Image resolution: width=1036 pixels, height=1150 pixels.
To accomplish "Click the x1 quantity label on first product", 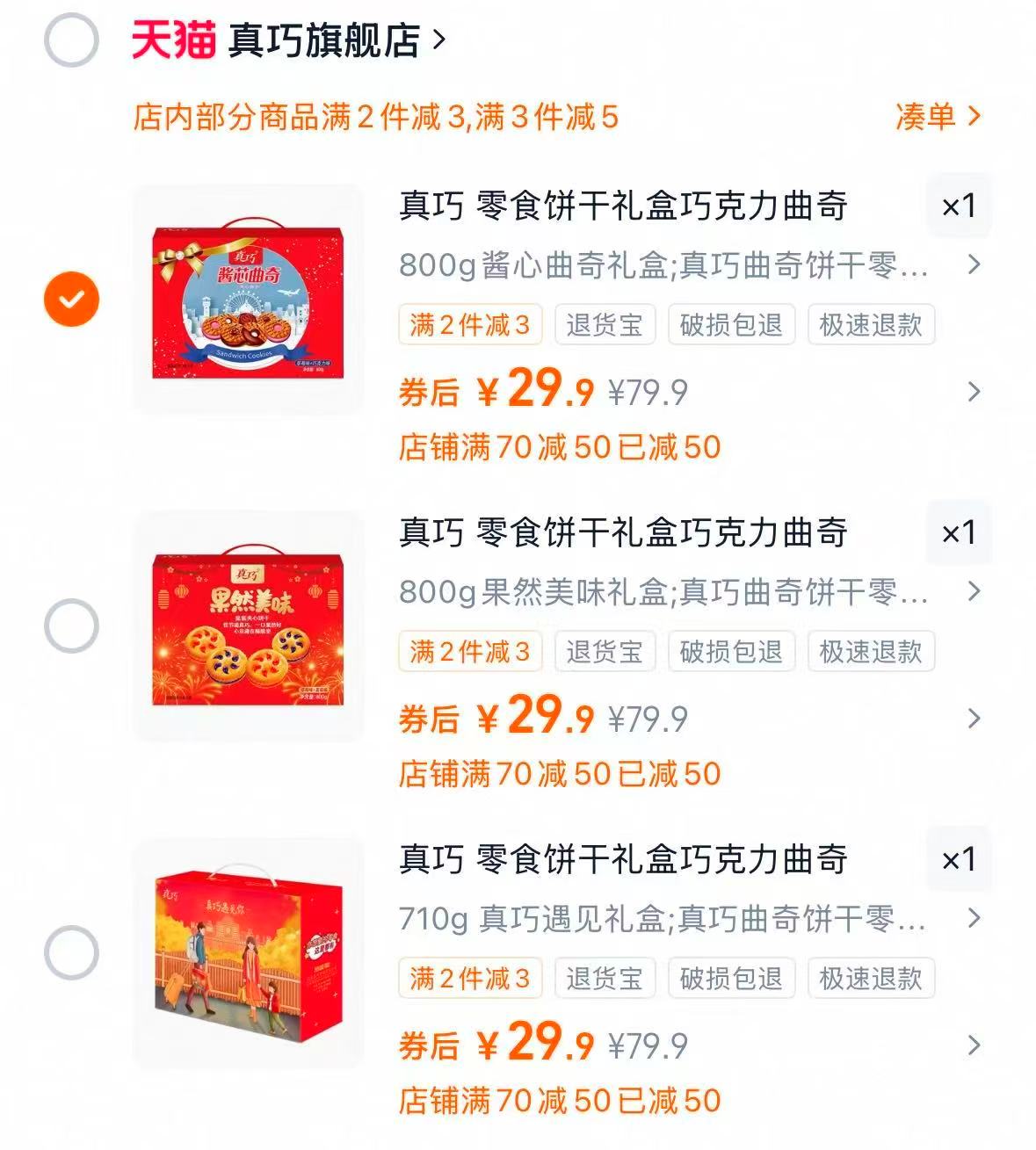I will 959,206.
